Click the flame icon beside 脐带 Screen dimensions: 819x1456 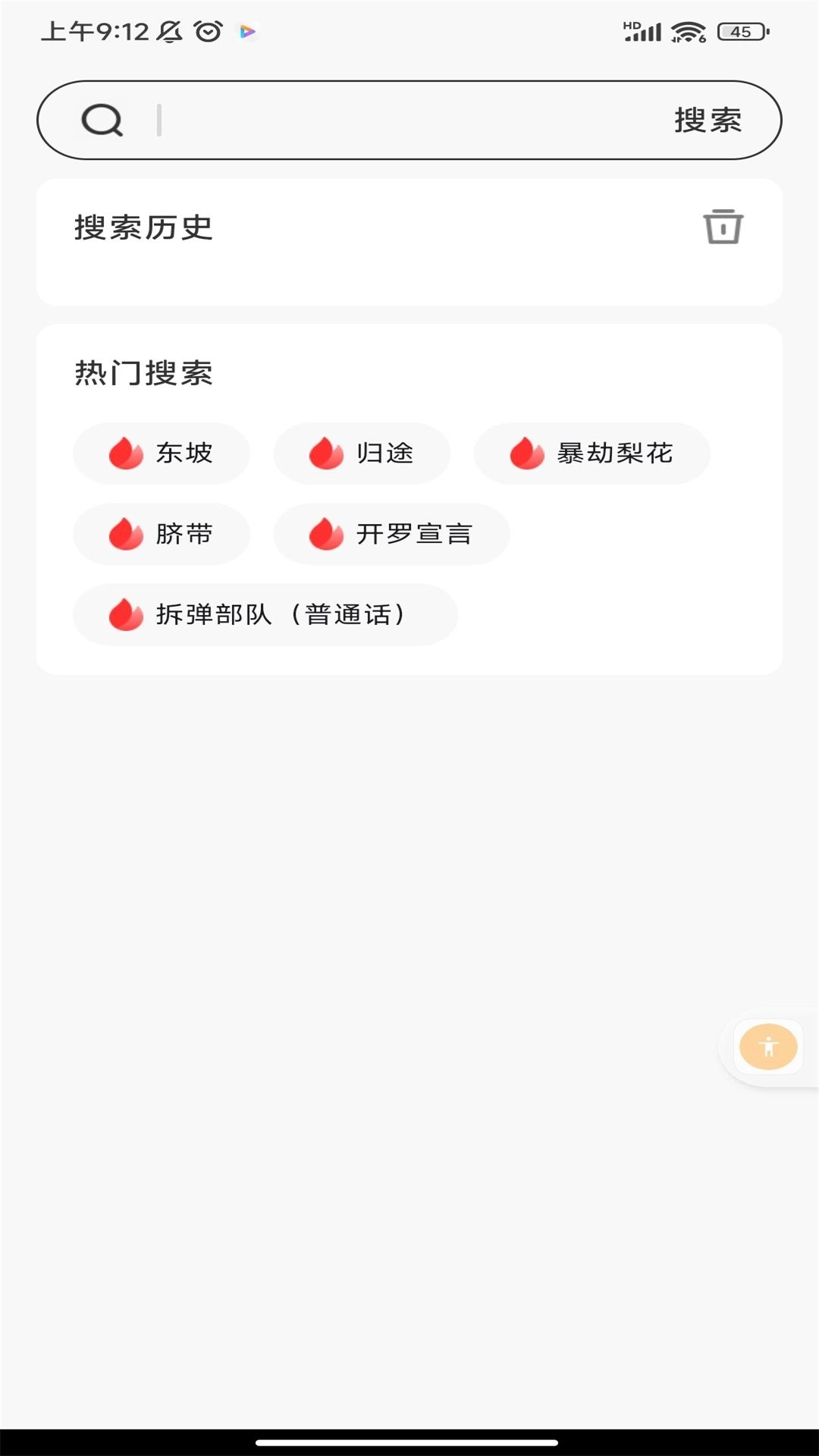[125, 534]
